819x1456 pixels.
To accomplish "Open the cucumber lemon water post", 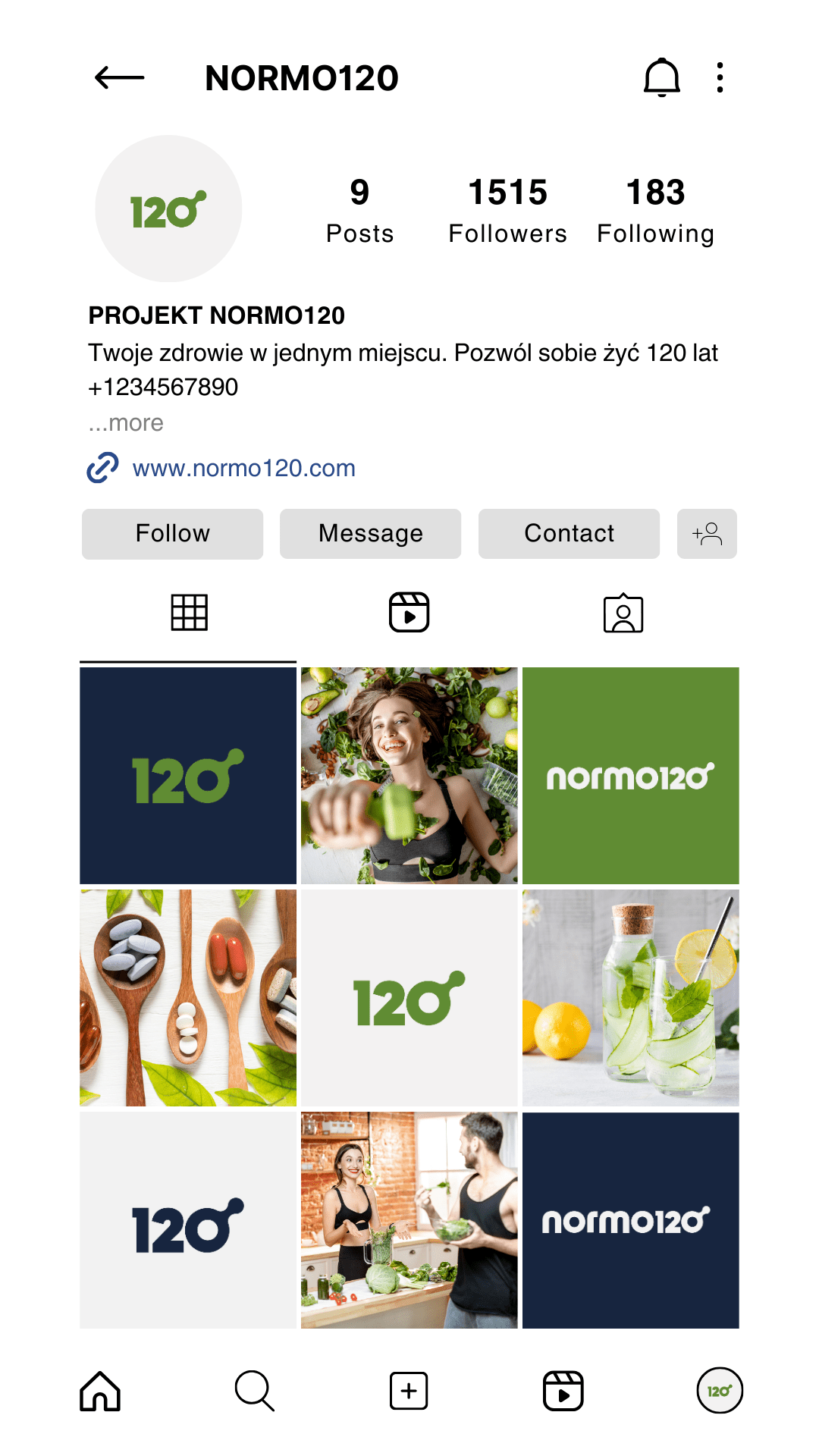I will pos(630,998).
